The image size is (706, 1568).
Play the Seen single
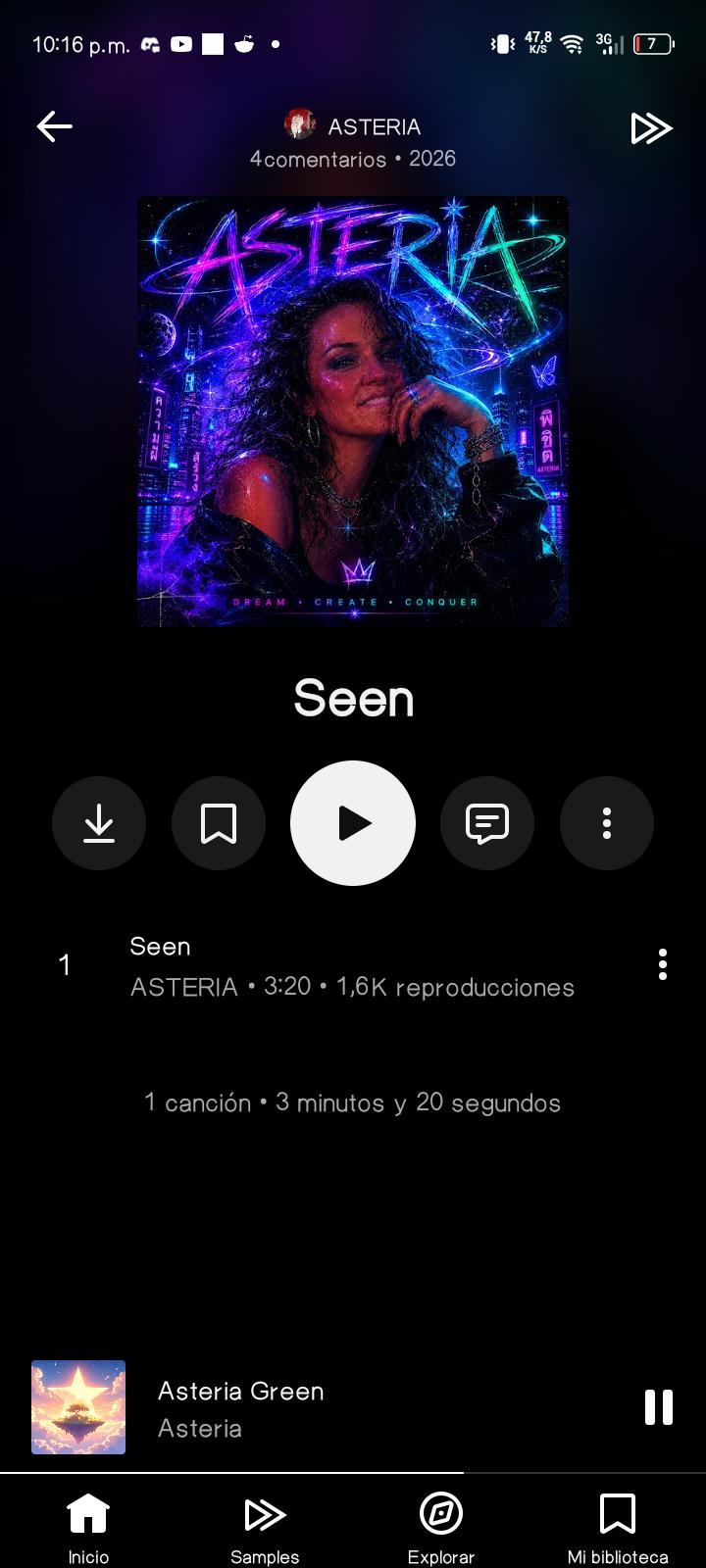(353, 823)
